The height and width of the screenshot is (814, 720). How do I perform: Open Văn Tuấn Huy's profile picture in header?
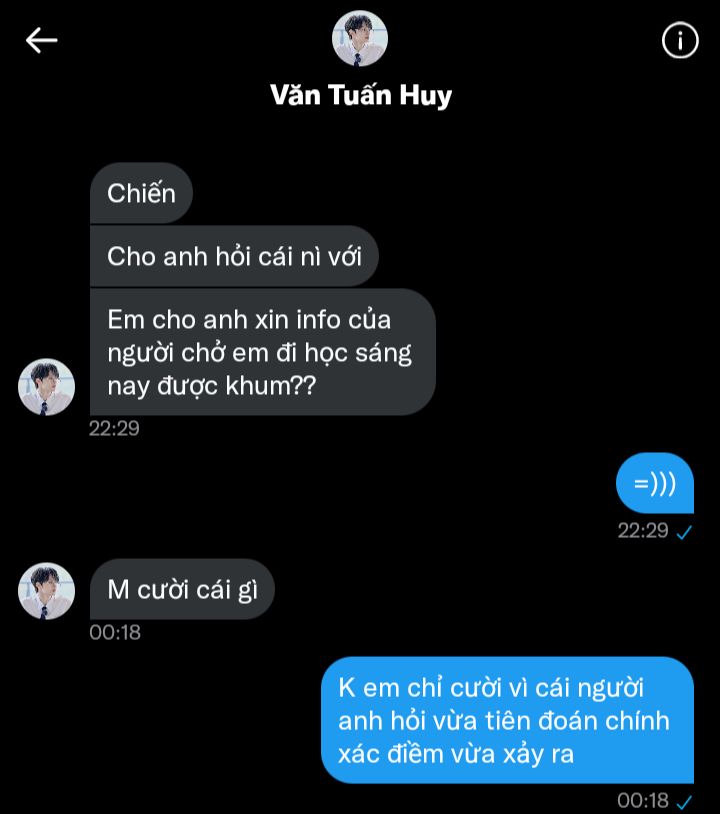[x=360, y=38]
